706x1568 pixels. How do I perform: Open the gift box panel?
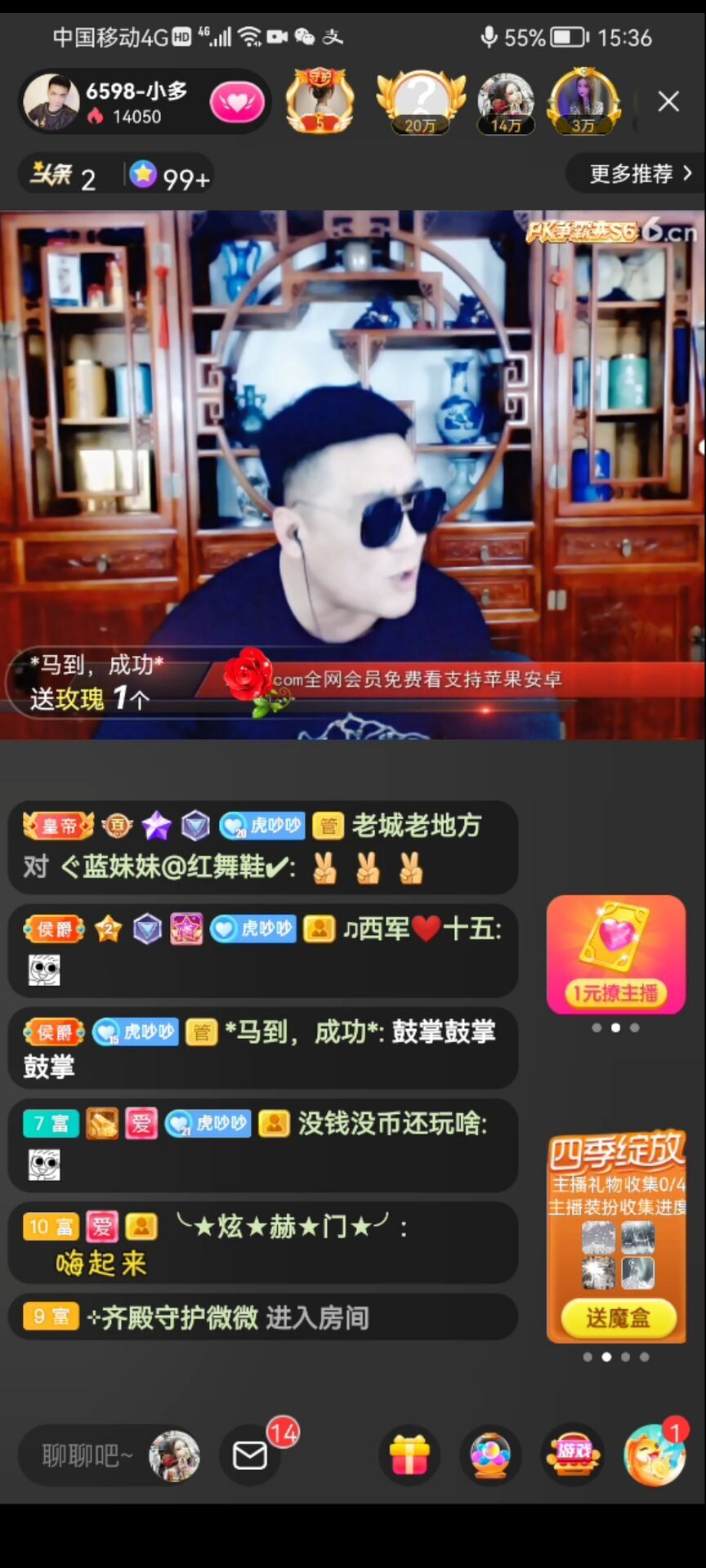(409, 1454)
